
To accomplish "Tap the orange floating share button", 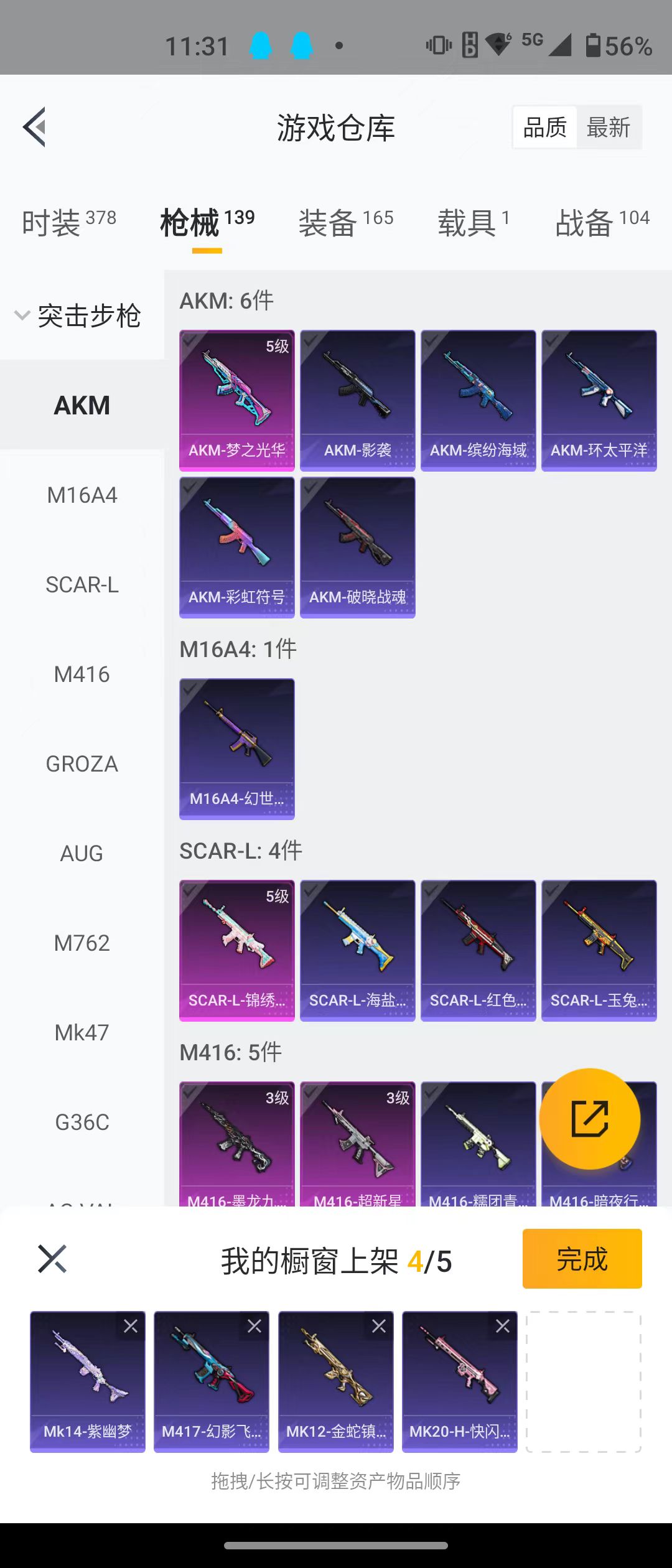I will (x=589, y=1119).
